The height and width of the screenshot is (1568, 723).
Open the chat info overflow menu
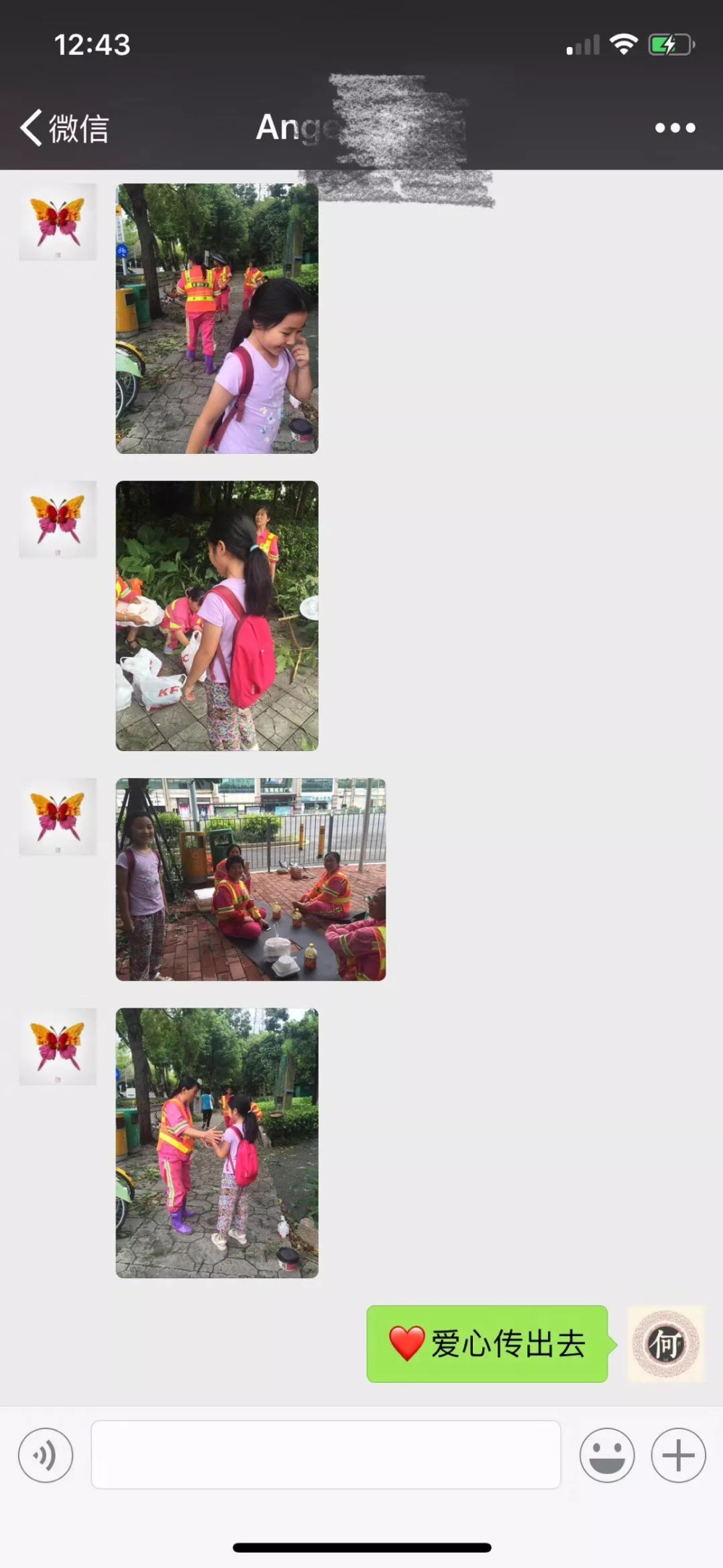click(x=675, y=128)
